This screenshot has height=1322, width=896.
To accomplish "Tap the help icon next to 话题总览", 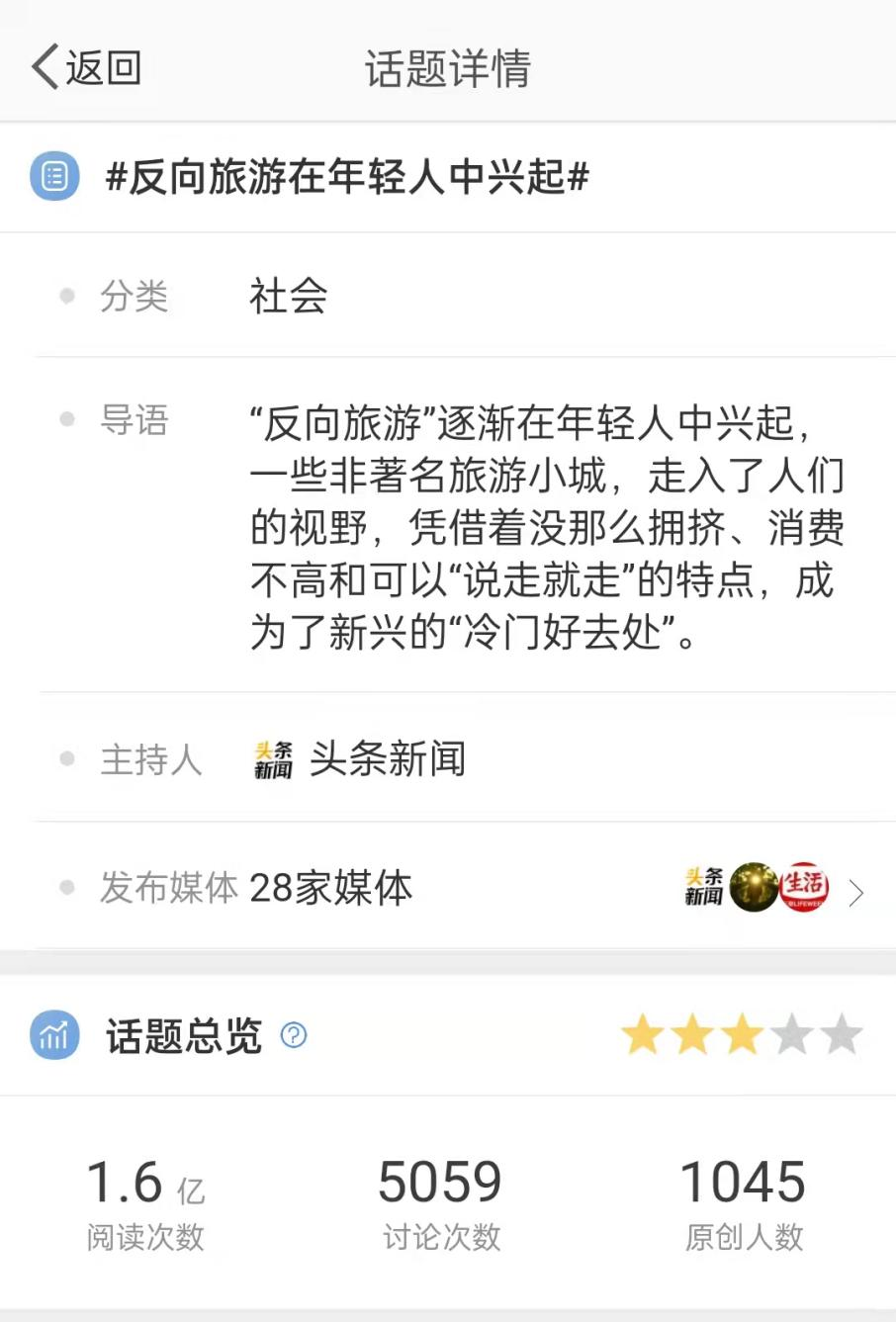I will [294, 1035].
